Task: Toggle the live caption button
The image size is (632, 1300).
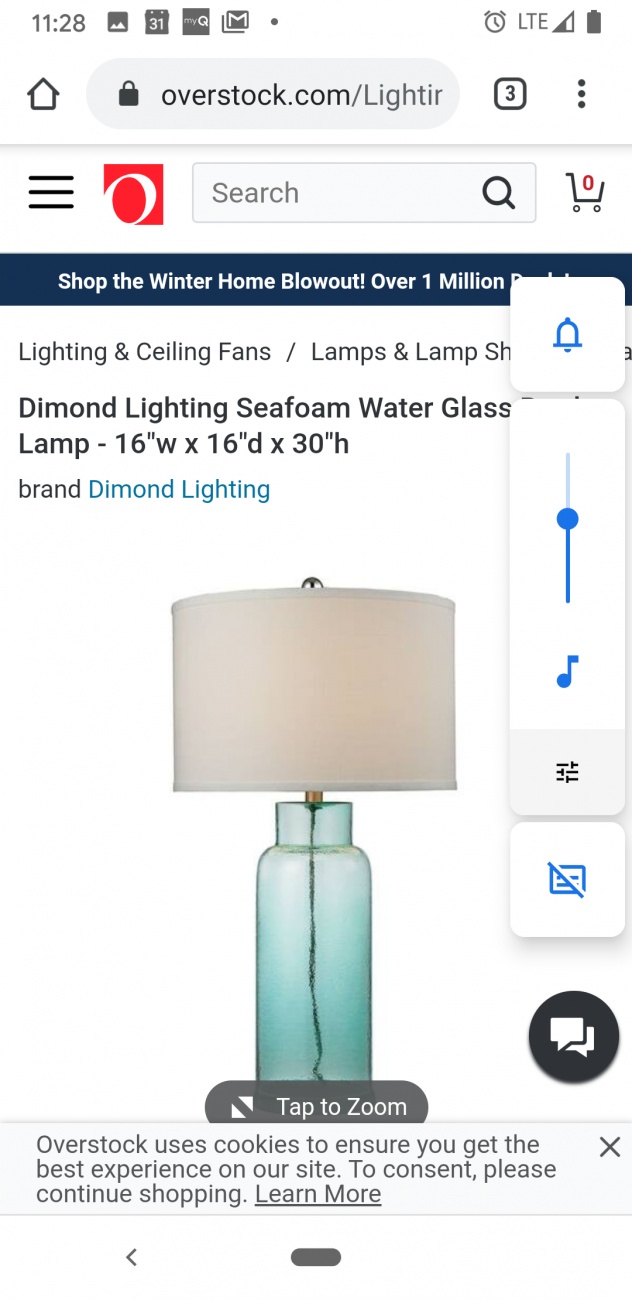Action: tap(567, 880)
